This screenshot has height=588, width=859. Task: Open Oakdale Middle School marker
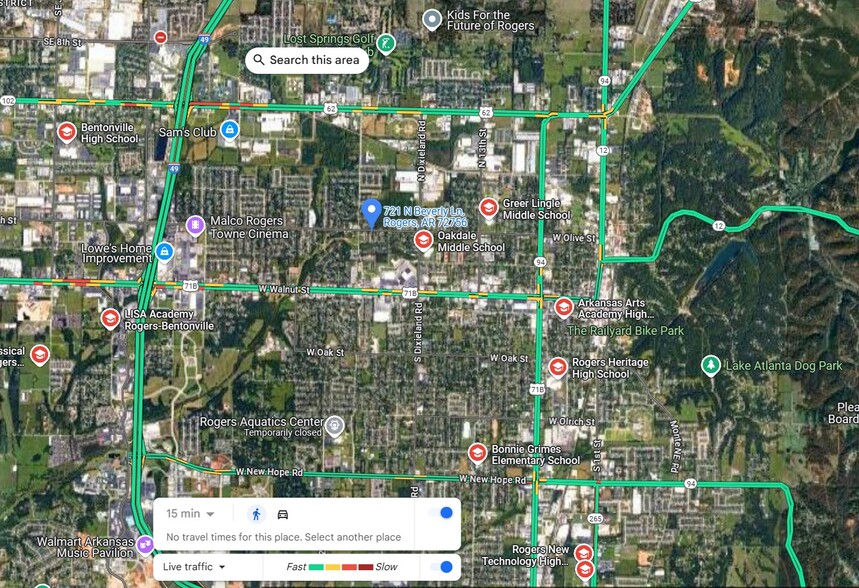pos(424,240)
